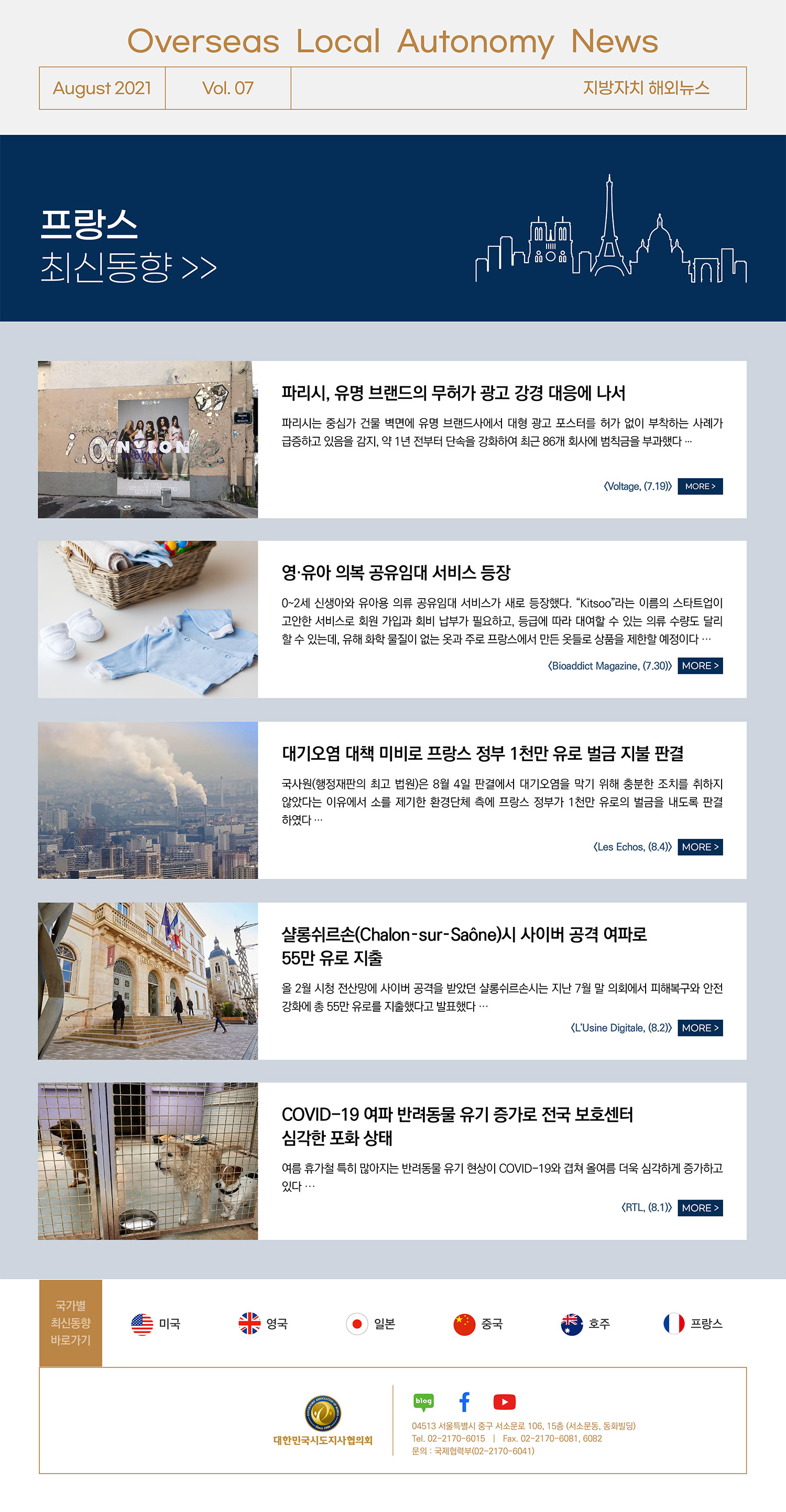Go to 미국 latest trends
The width and height of the screenshot is (786, 1512).
[x=156, y=1324]
